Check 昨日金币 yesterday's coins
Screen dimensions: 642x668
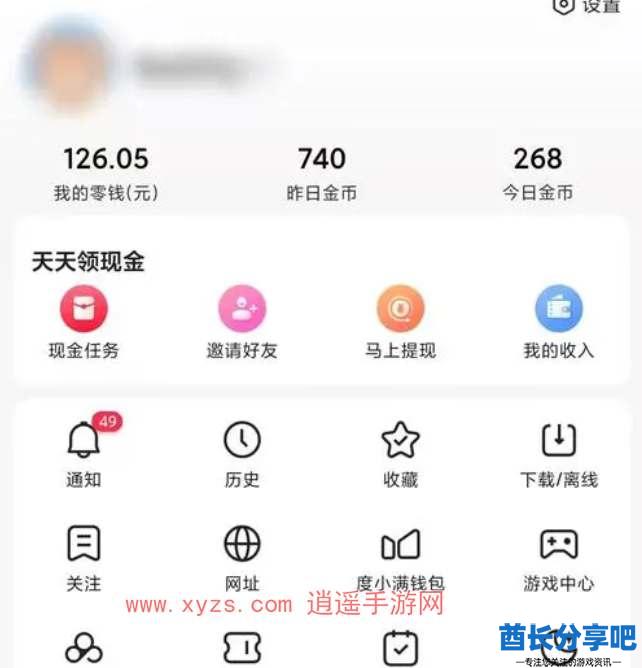pyautogui.click(x=321, y=173)
